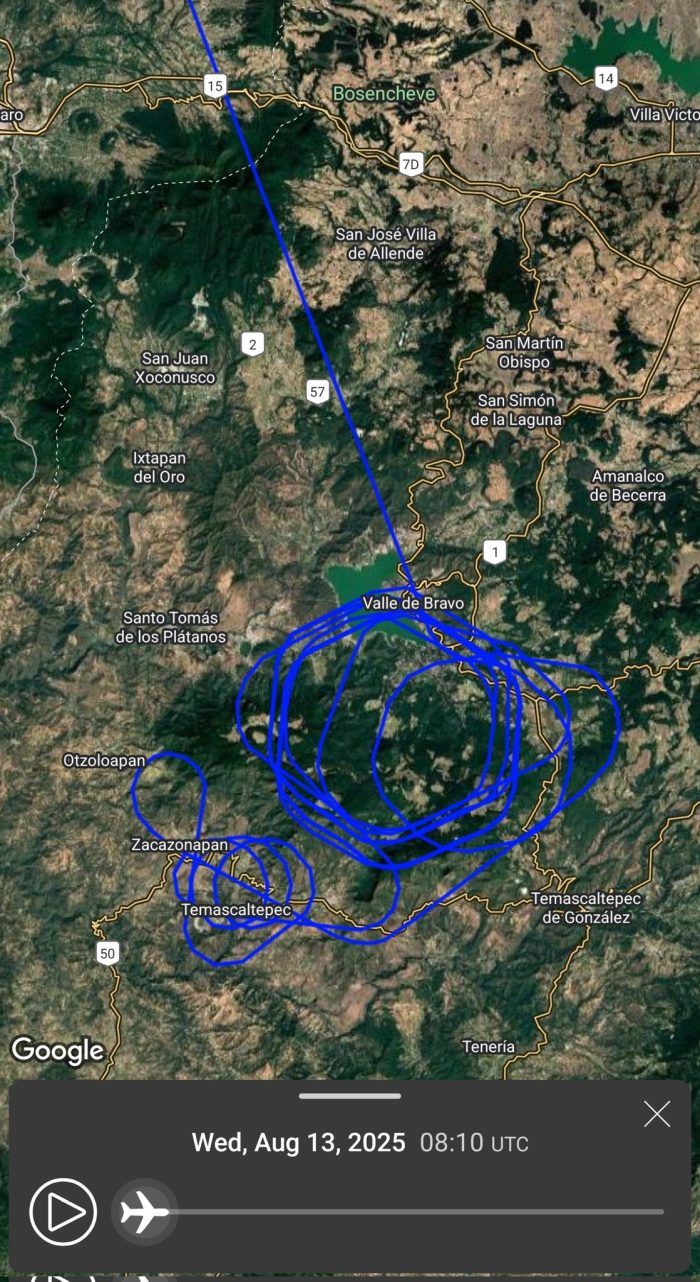Screen dimensions: 700x1282
Task: Close the playback panel
Action: point(657,1114)
